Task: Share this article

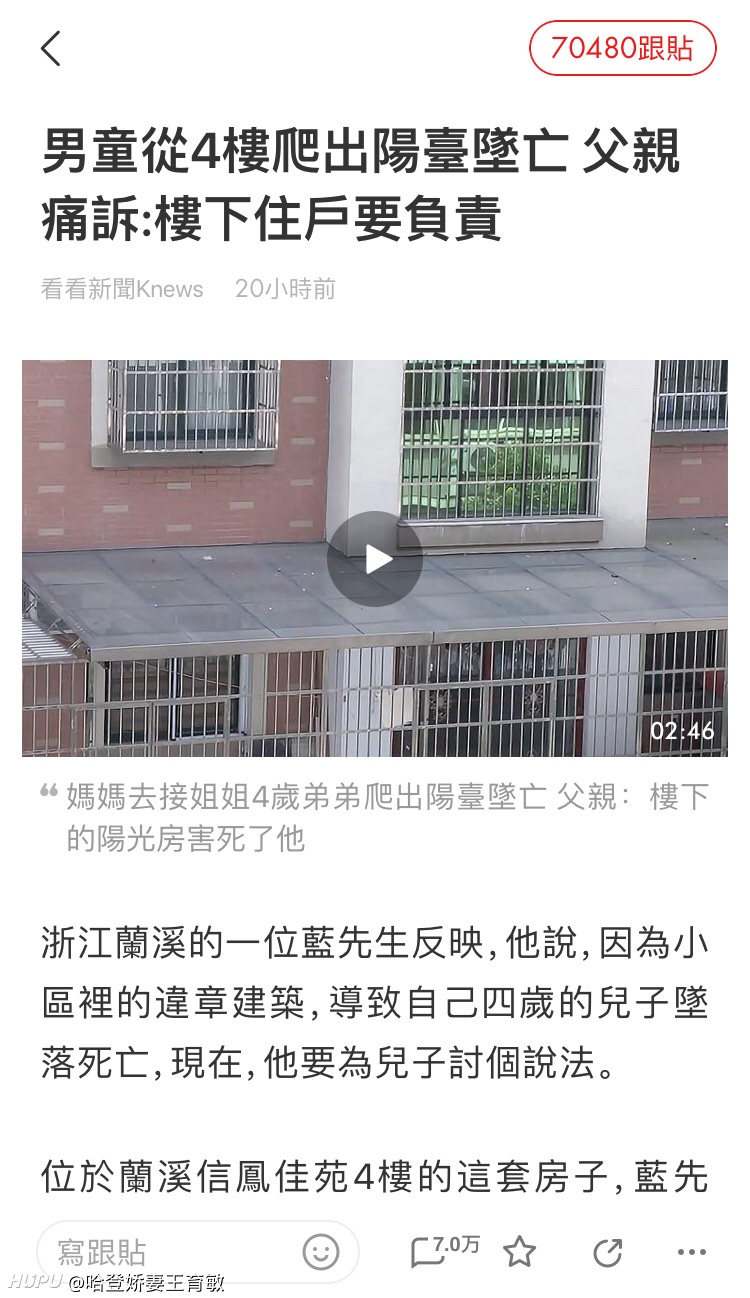Action: point(607,1251)
